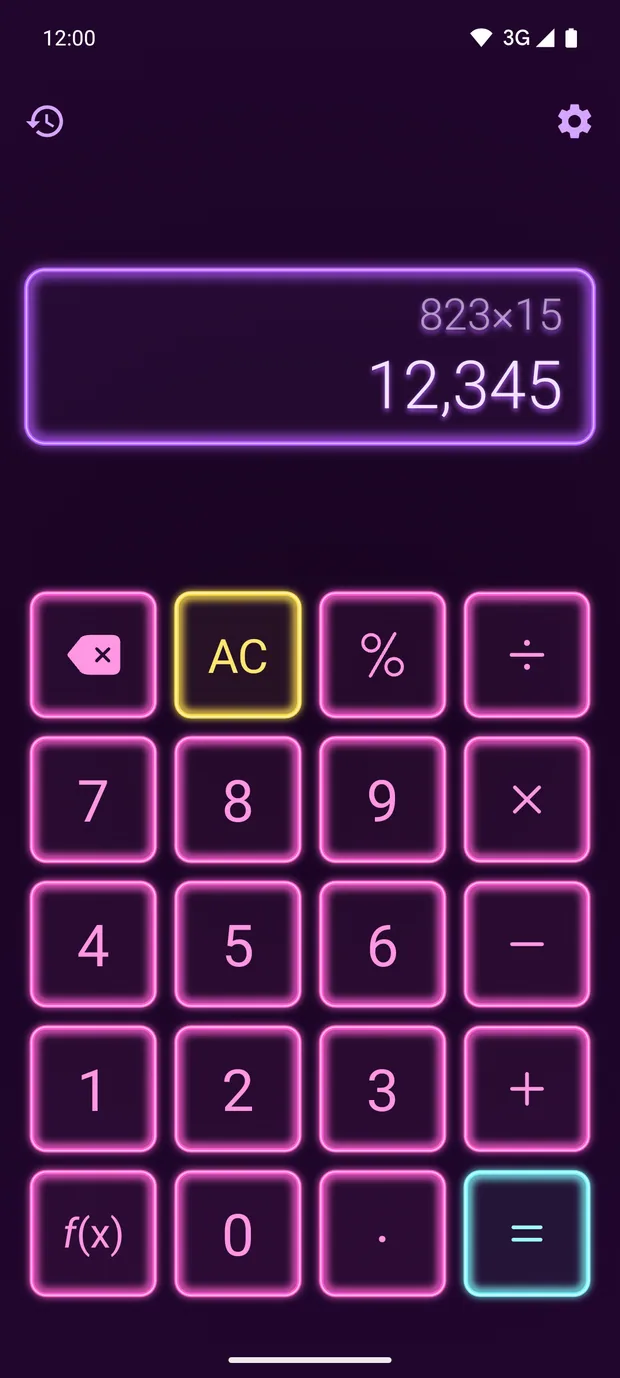Image resolution: width=620 pixels, height=1378 pixels.
Task: Enter digit 3
Action: (383, 1089)
